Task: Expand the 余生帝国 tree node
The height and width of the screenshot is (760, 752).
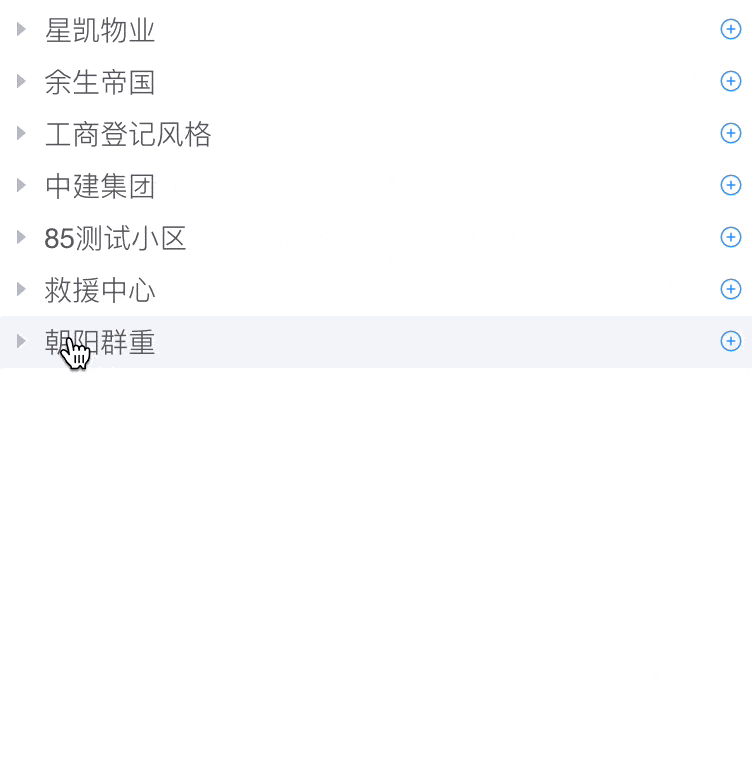Action: [21, 81]
